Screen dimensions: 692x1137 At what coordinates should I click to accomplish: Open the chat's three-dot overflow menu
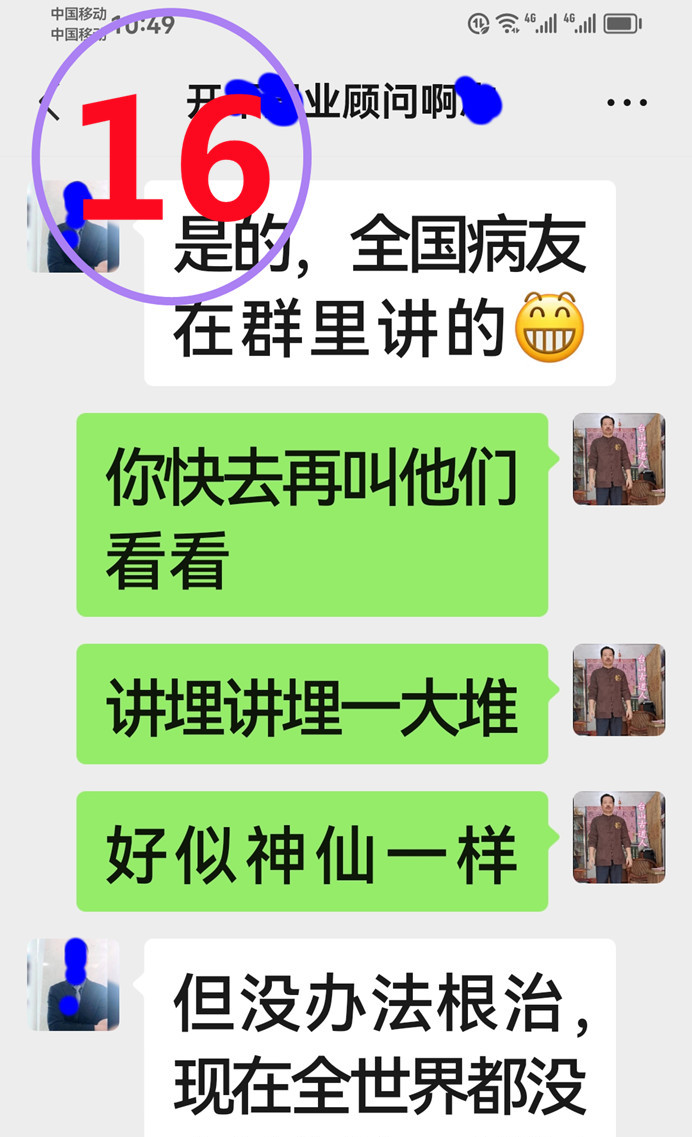(x=627, y=103)
